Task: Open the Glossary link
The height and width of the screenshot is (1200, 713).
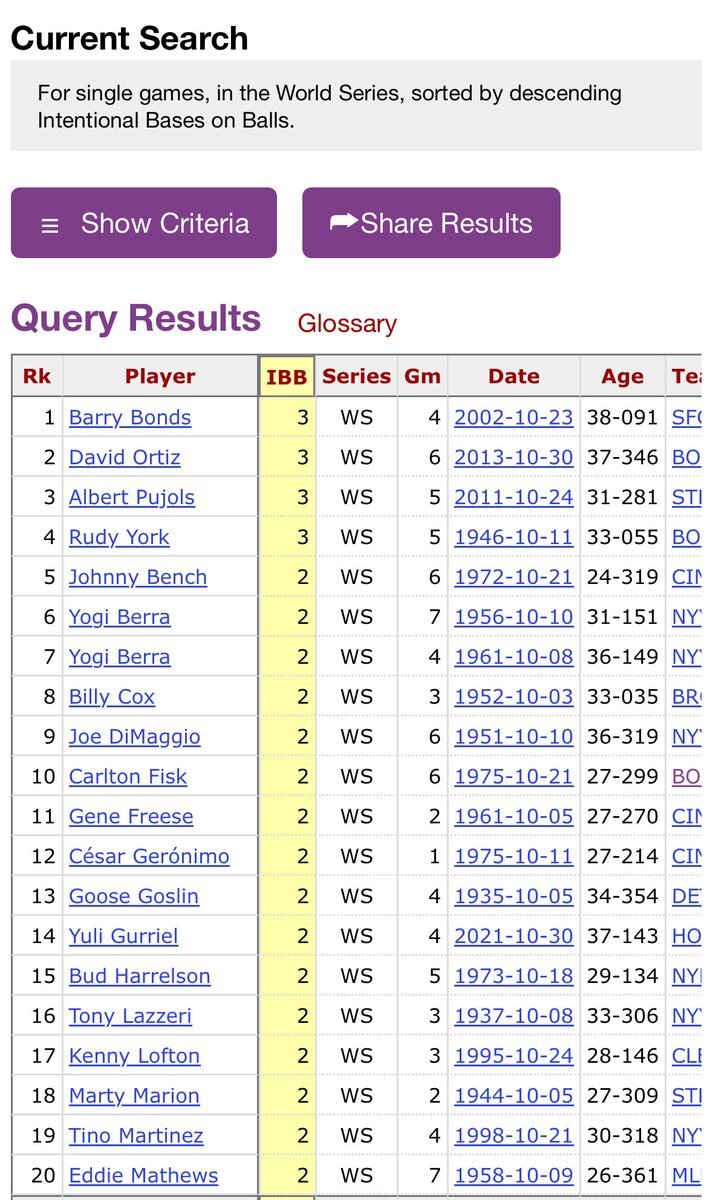Action: tap(347, 324)
